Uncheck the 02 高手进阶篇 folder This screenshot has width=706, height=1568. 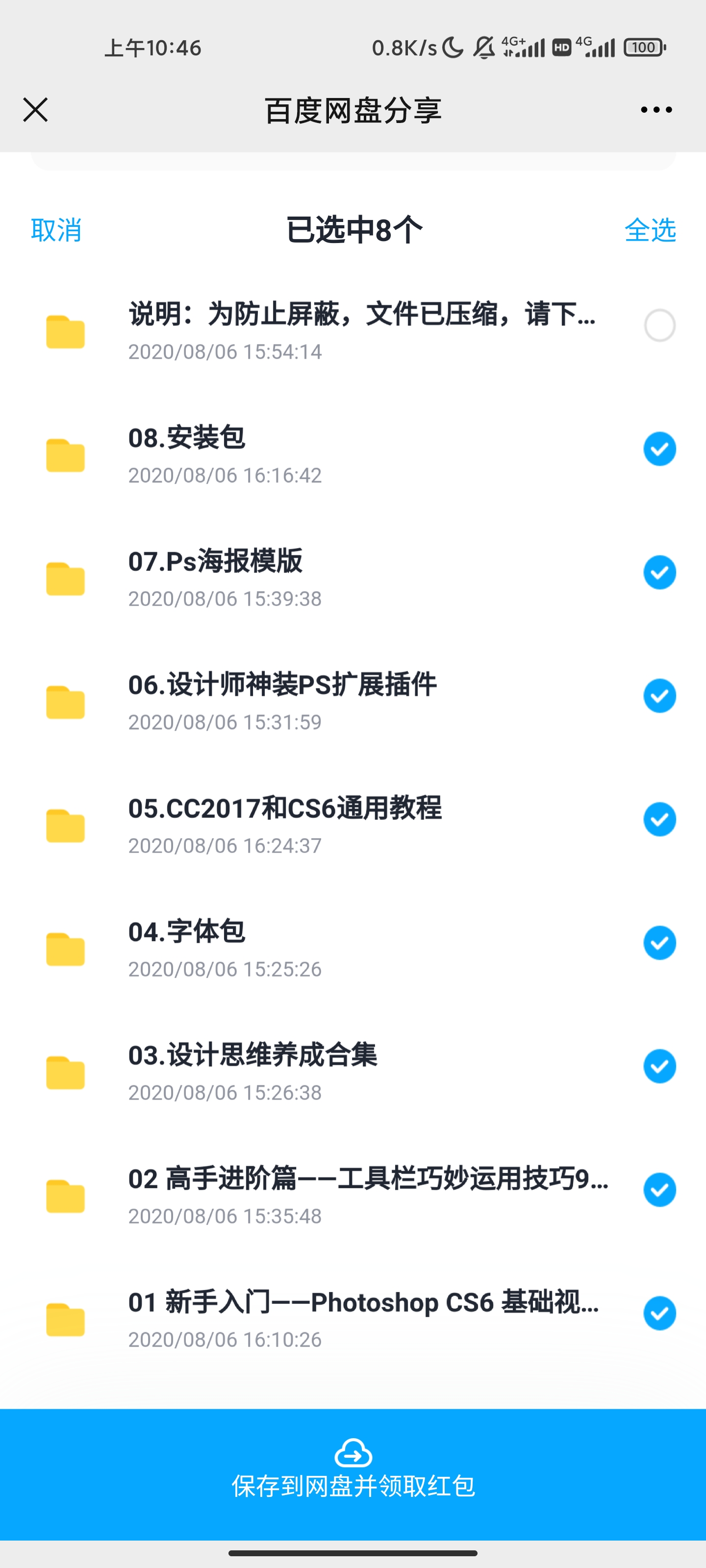point(659,1190)
